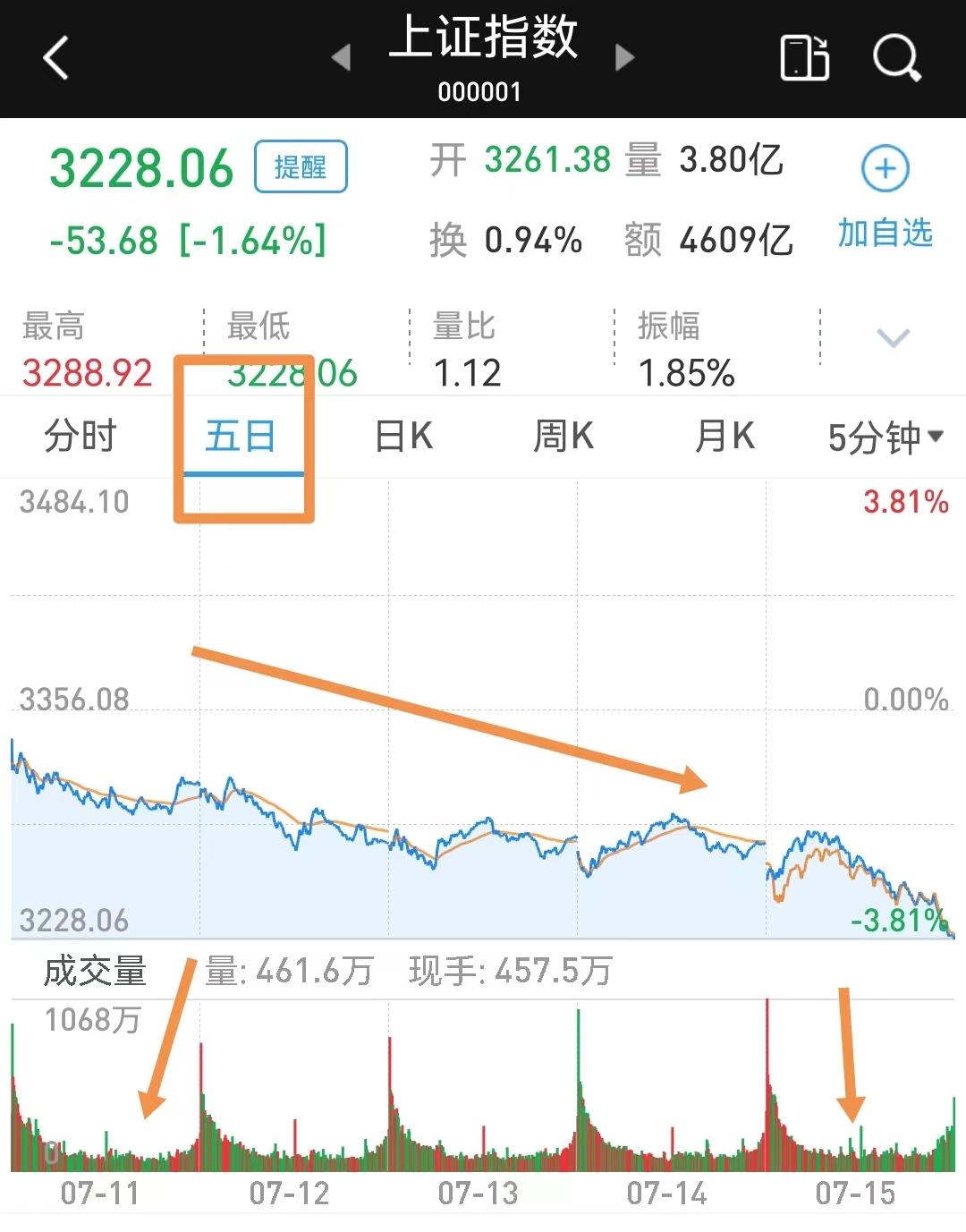The image size is (966, 1232).
Task: Tap the plus icon to add to watchlist
Action: coord(883,167)
